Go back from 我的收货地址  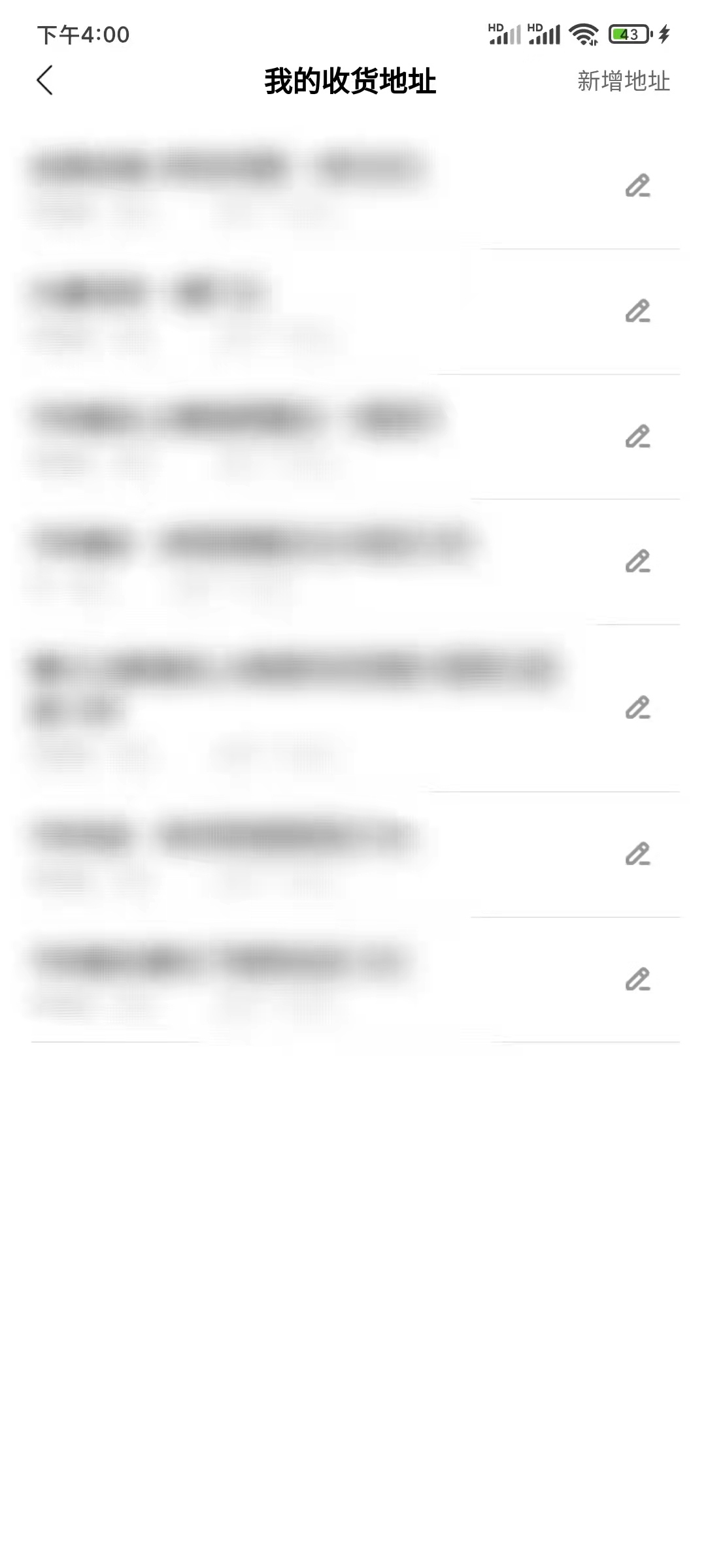44,81
